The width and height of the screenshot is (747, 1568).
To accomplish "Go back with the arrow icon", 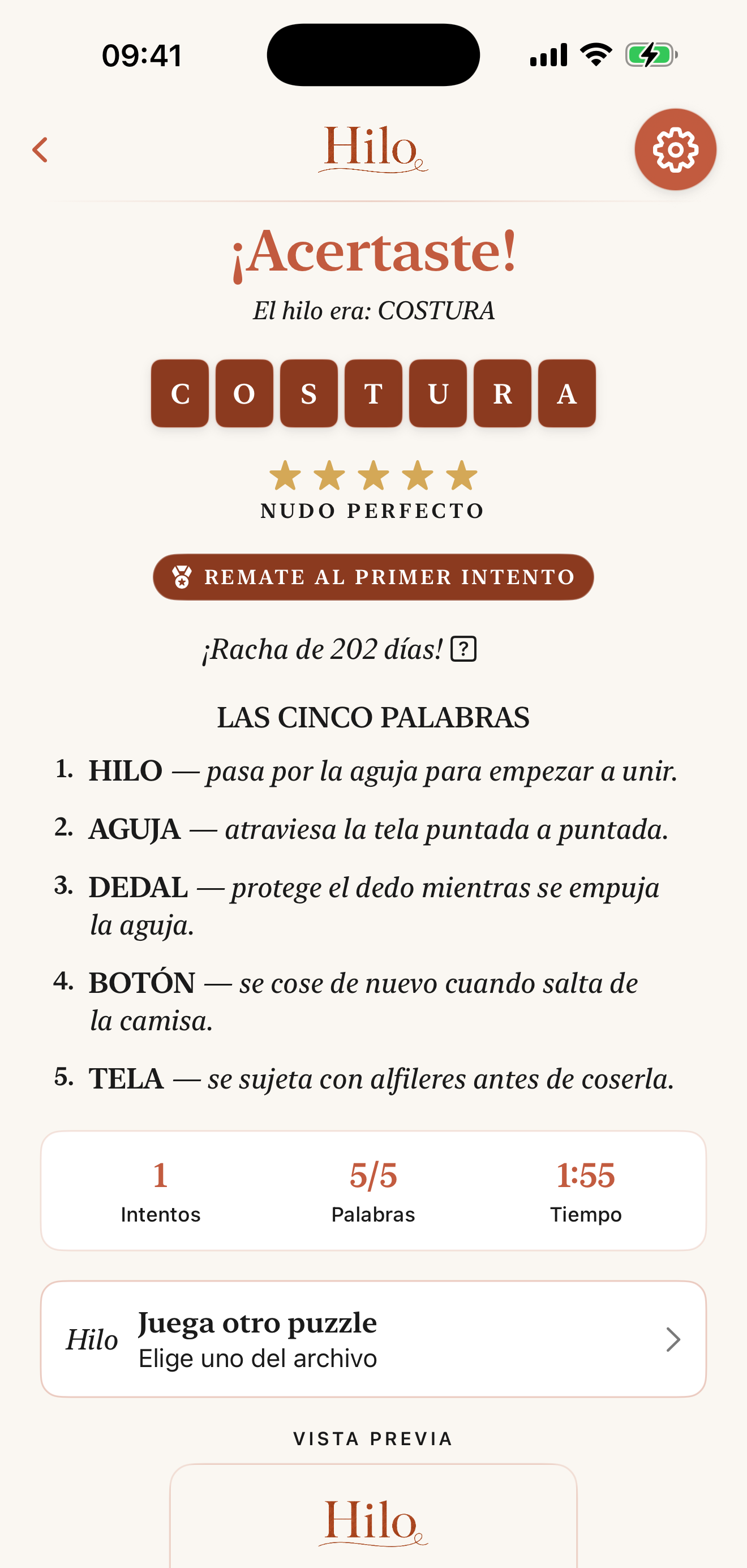I will tap(40, 150).
